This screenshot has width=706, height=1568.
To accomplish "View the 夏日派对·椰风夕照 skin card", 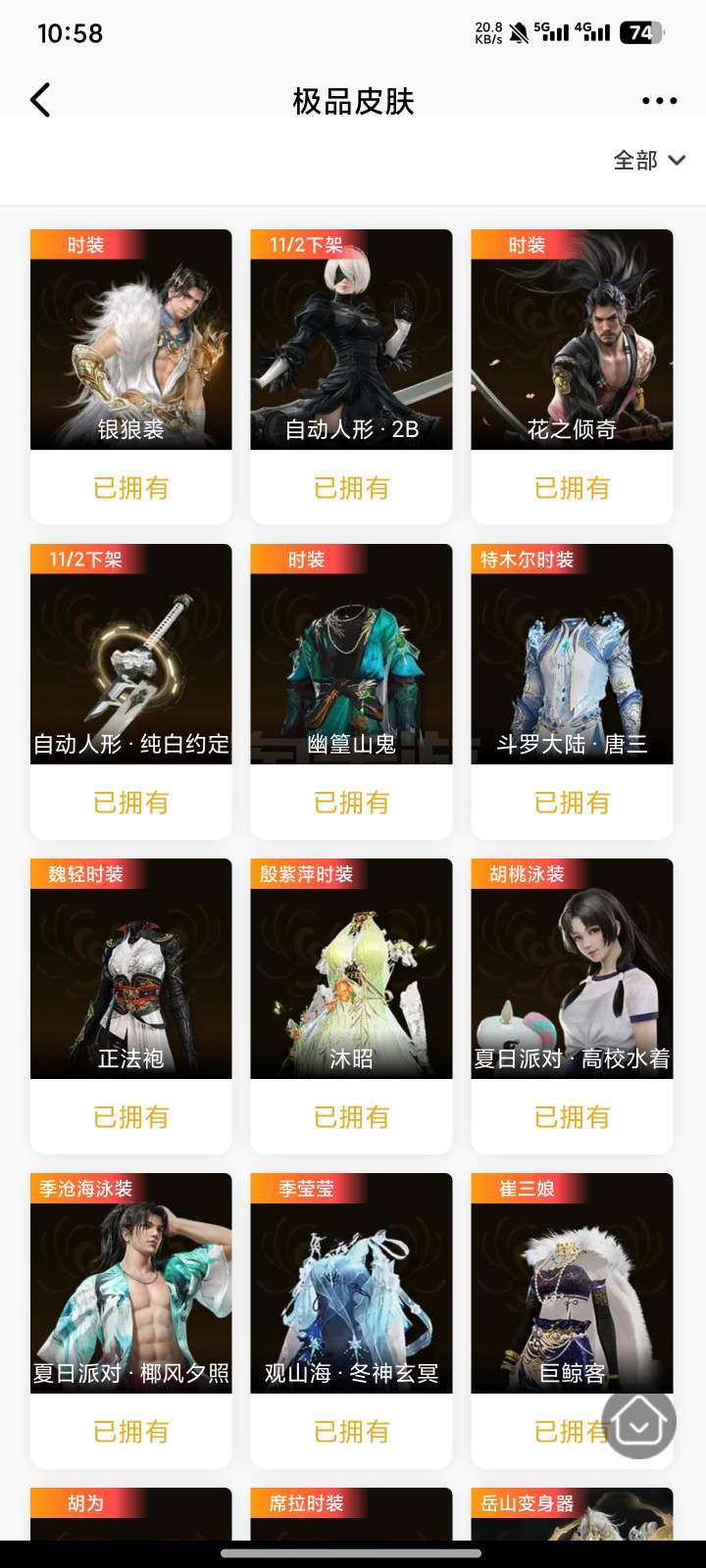I will click(x=131, y=1320).
